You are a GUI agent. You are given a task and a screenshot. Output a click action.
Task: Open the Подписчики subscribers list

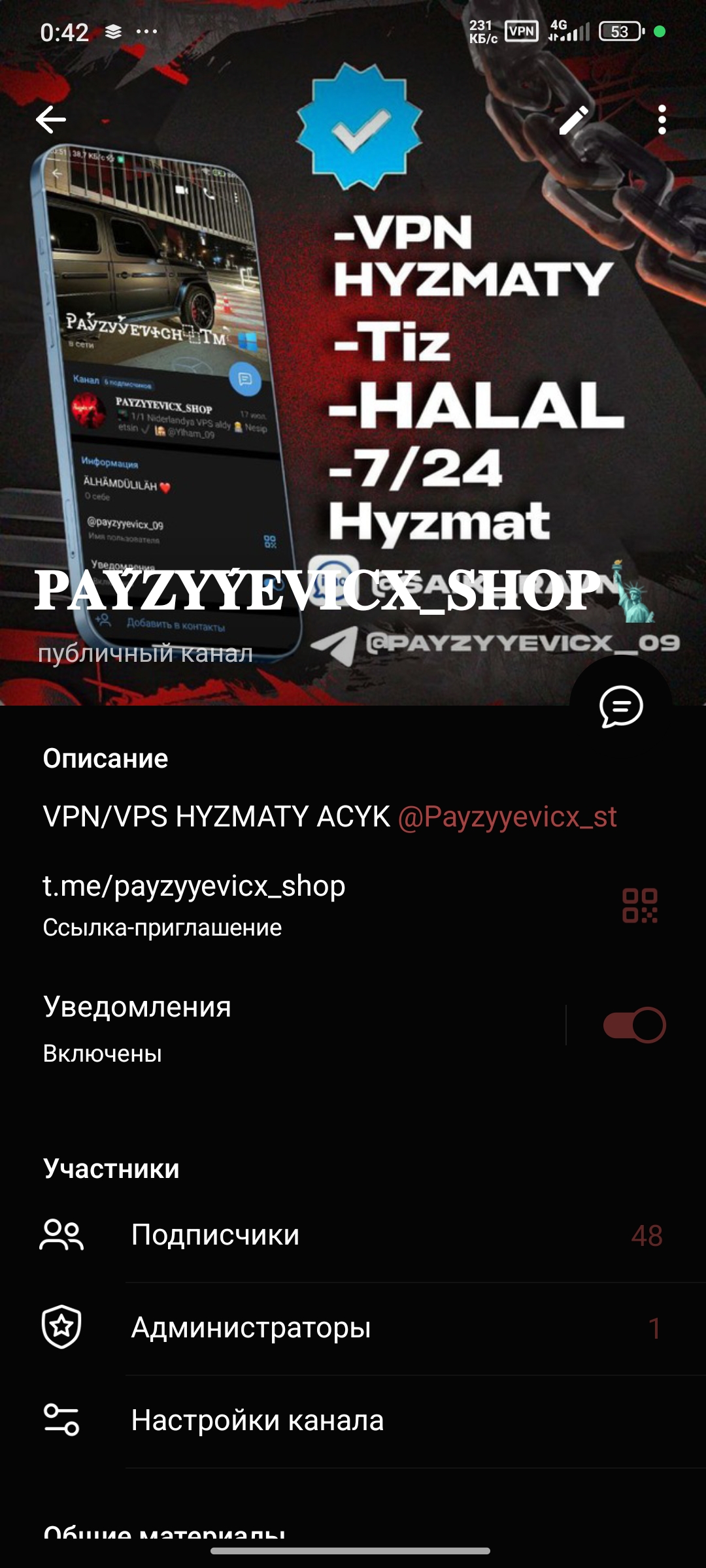pos(353,1235)
